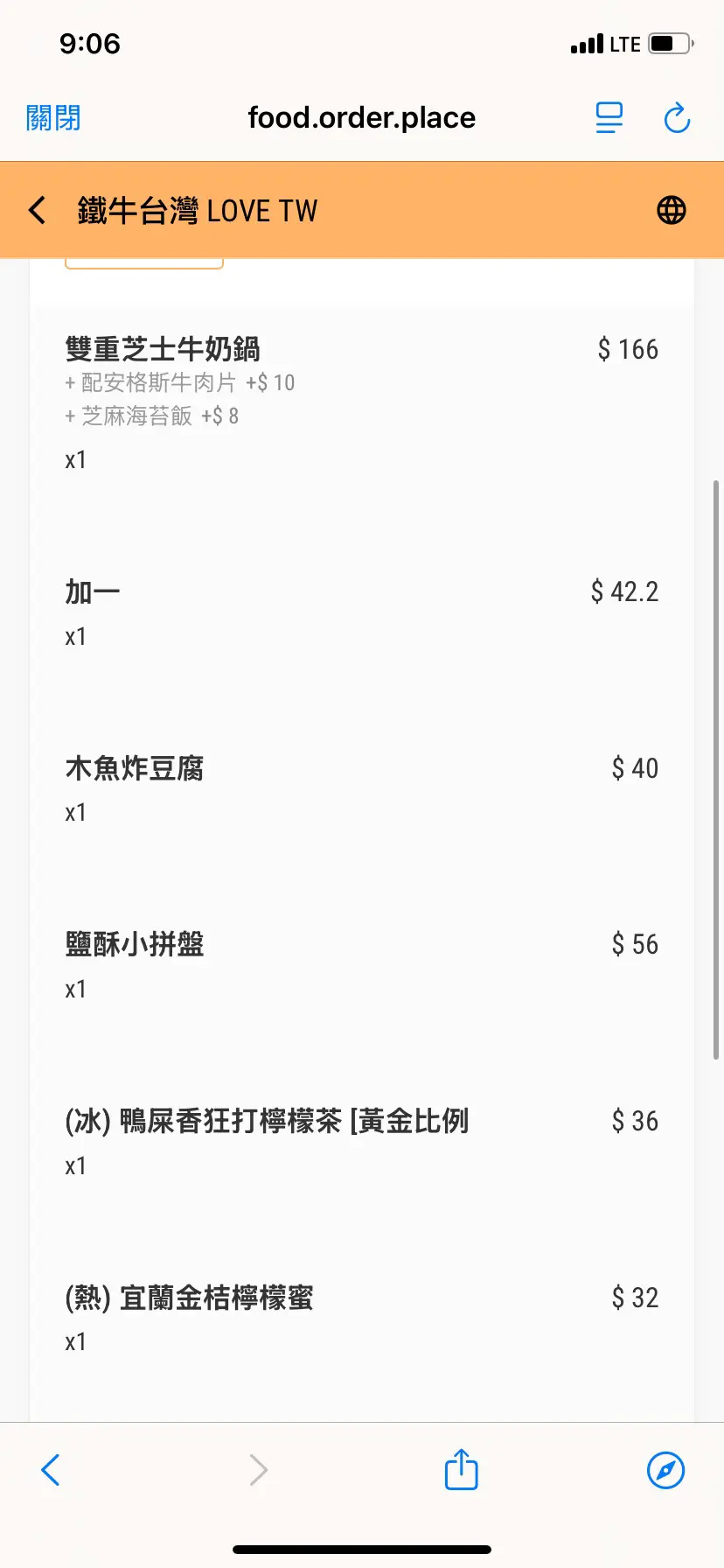Tap 關閉 to close the browser view

(x=53, y=117)
